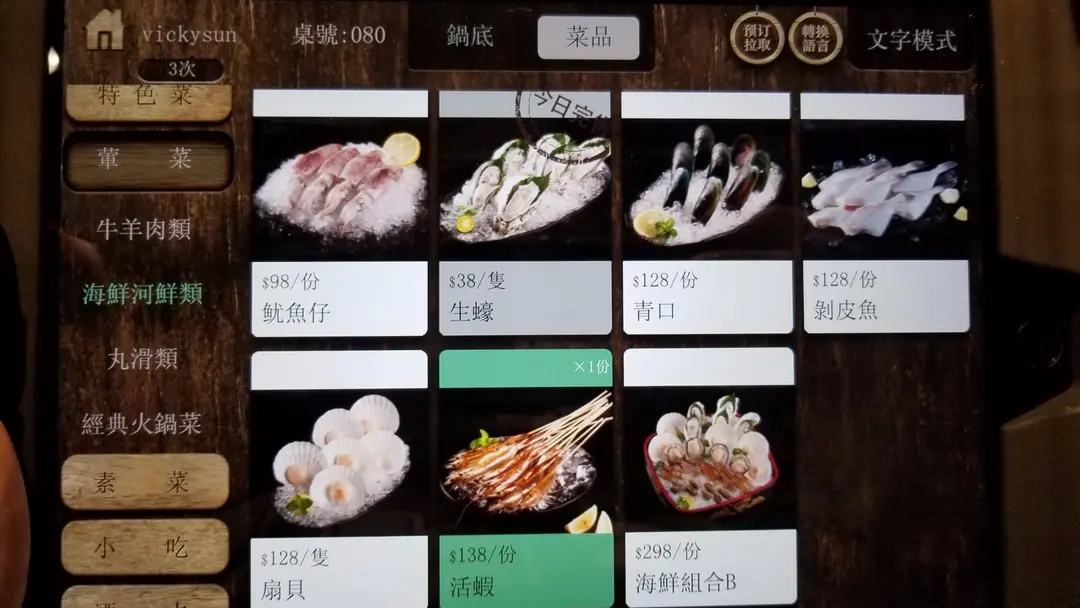Add 青口 mussels to order
The height and width of the screenshot is (608, 1080).
[x=707, y=212]
